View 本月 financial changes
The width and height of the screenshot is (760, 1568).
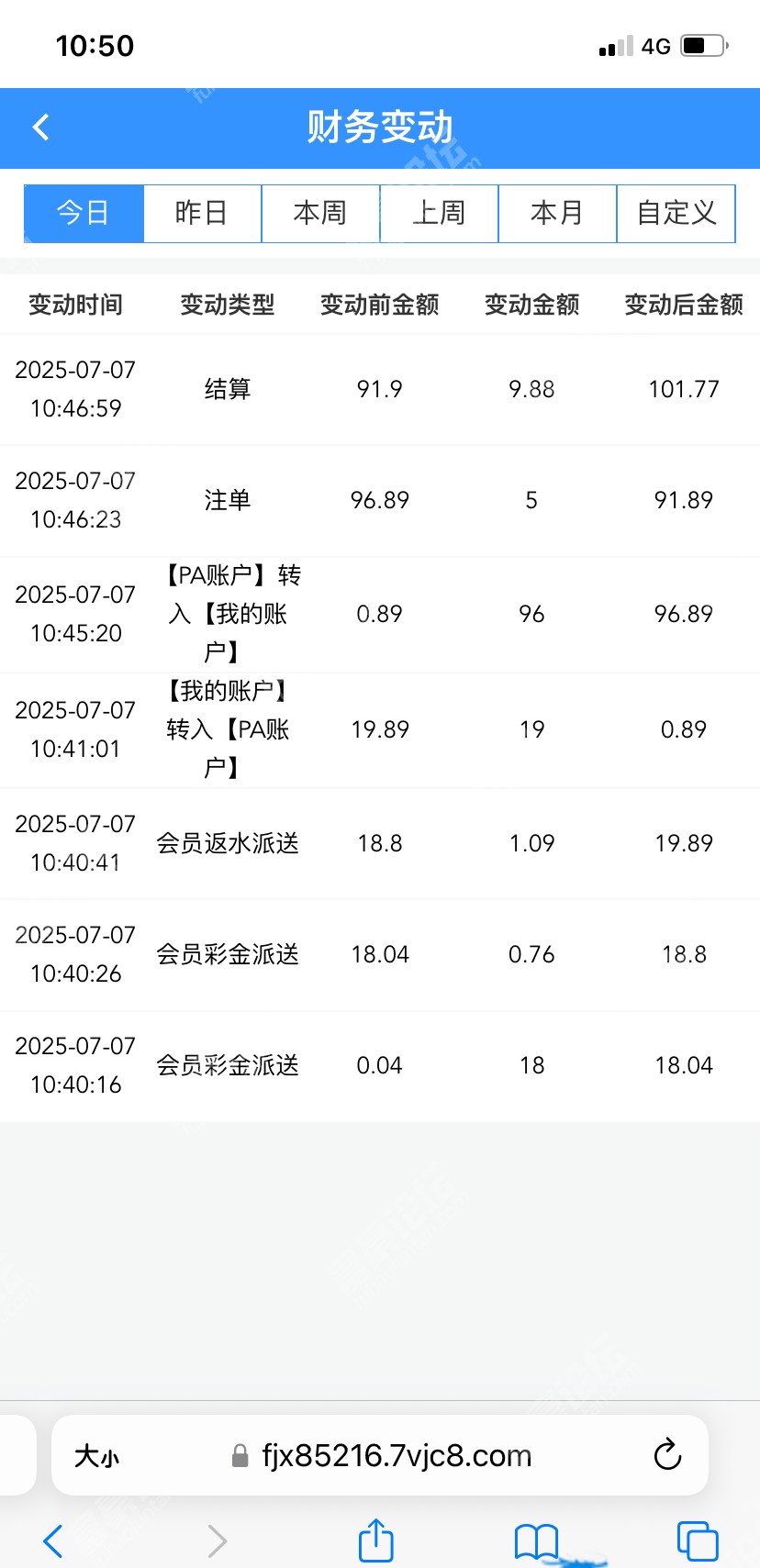point(557,213)
